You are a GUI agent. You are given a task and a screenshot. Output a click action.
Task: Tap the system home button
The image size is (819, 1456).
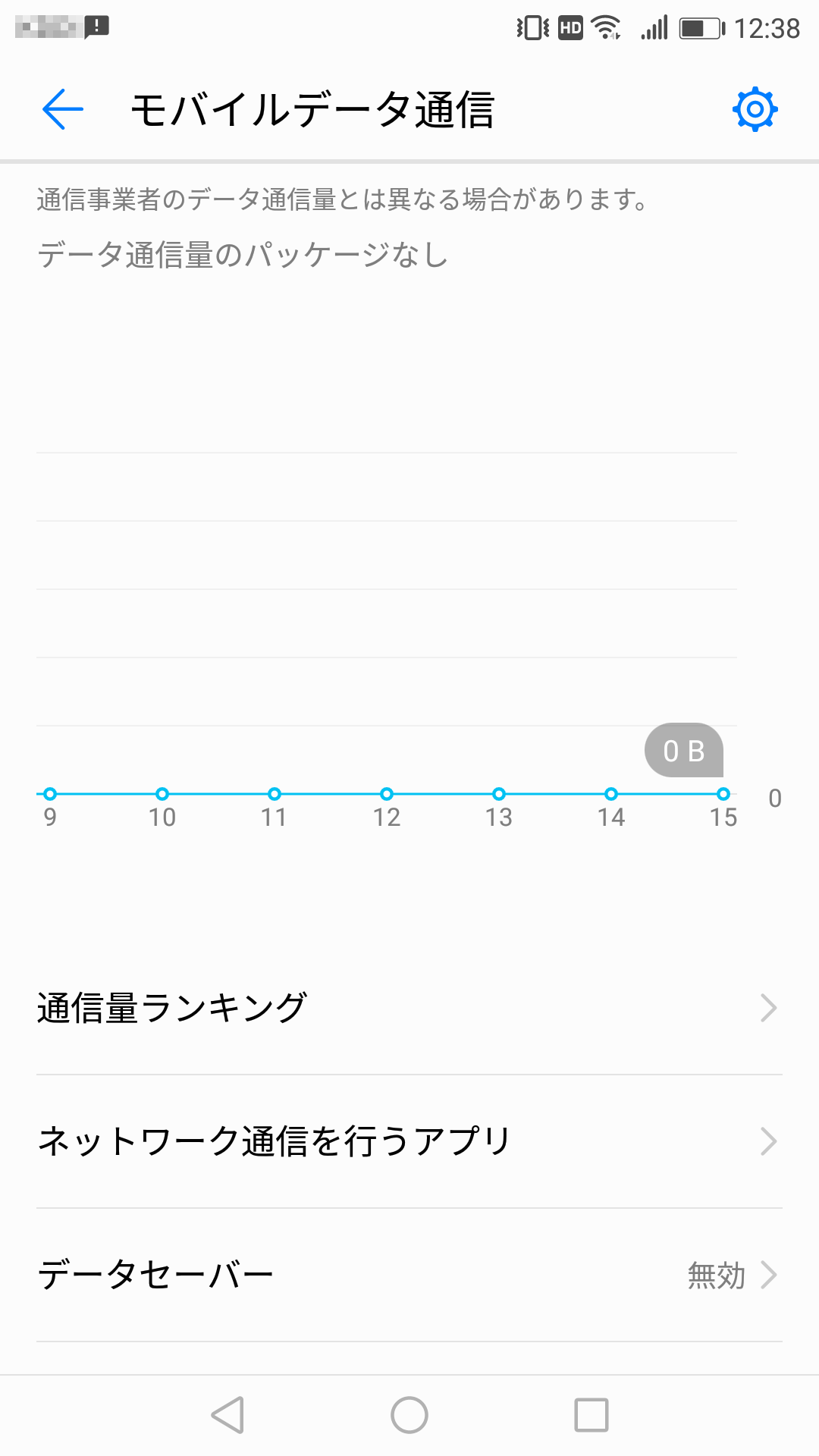[x=409, y=1415]
